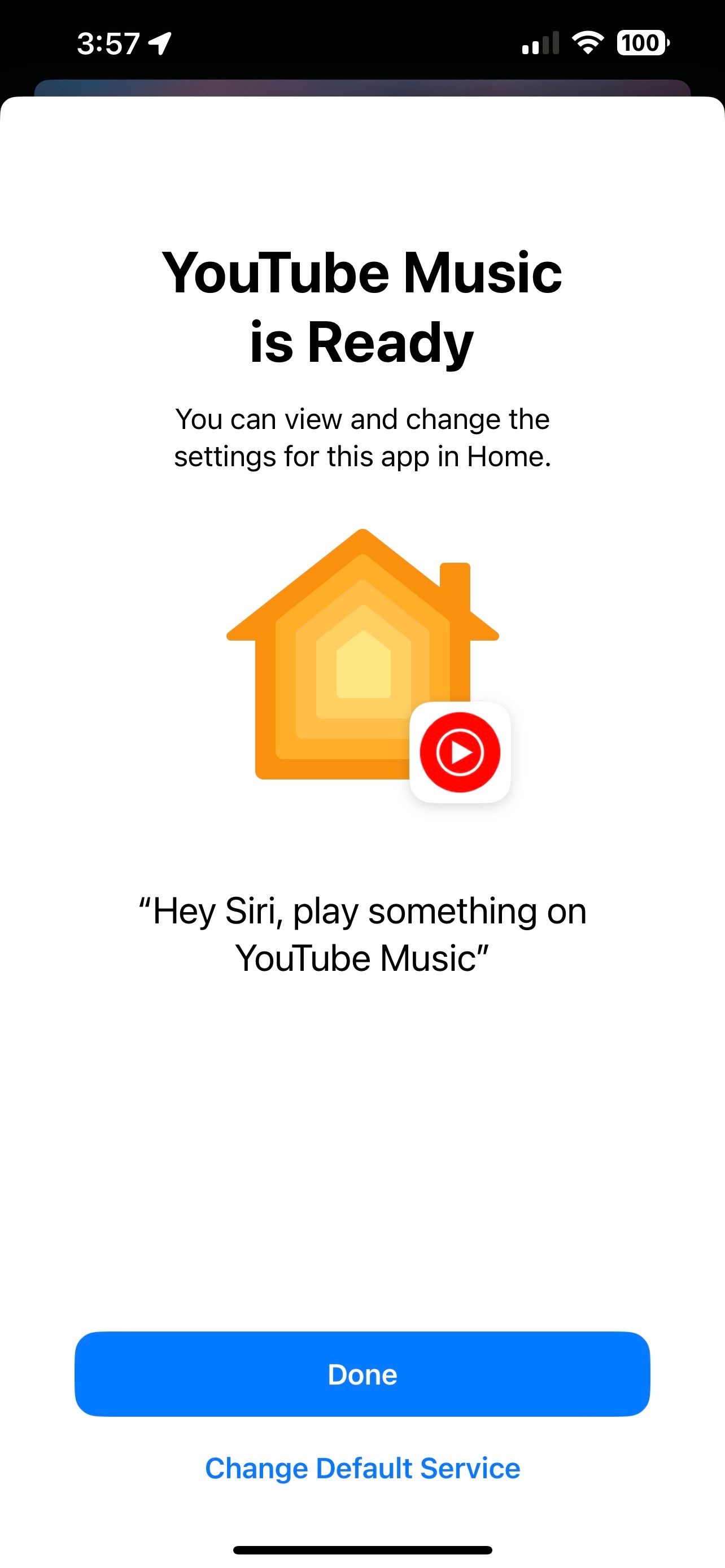This screenshot has width=725, height=1568.
Task: Select the "YouTube Music is Ready" heading
Action: coord(362,304)
